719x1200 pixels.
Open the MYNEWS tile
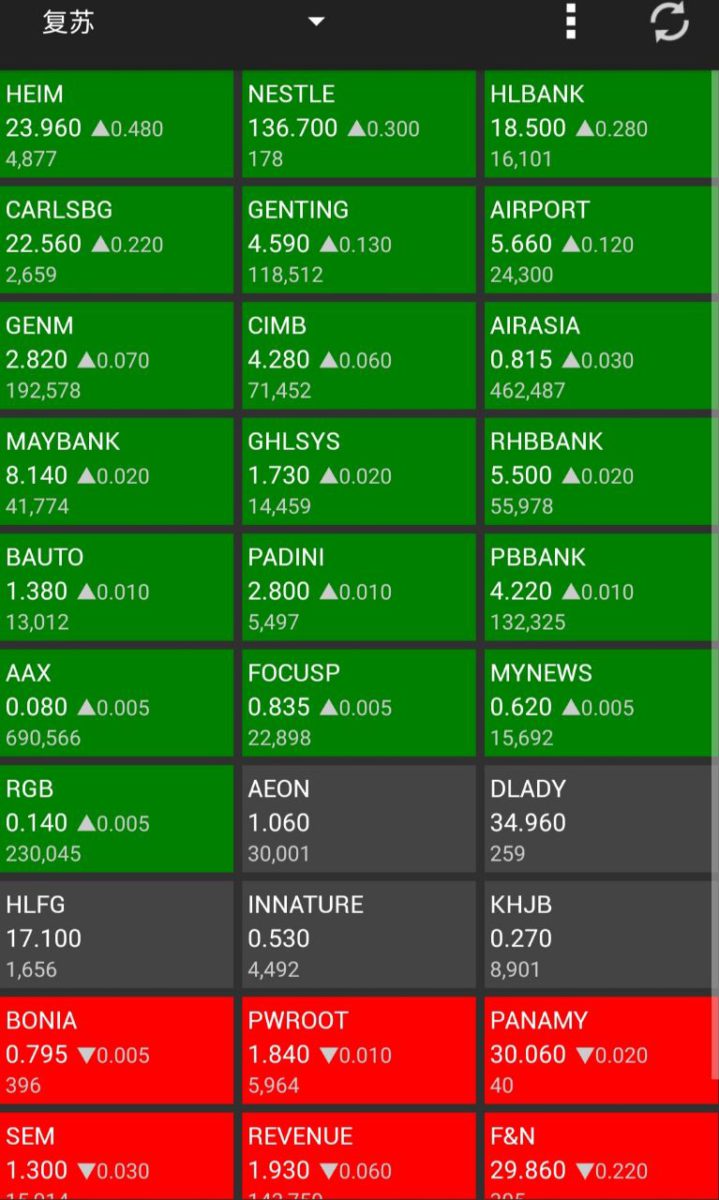pos(597,703)
